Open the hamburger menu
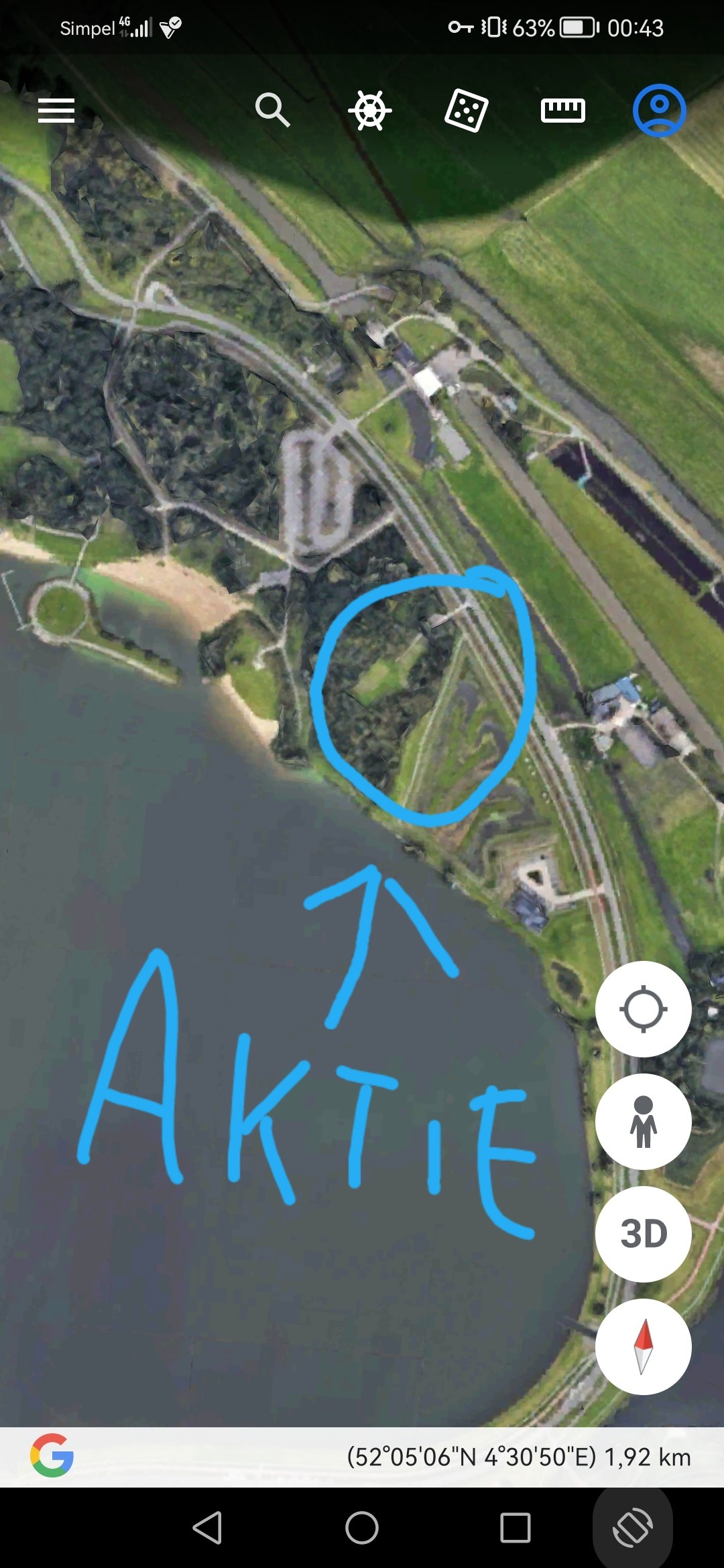Viewport: 724px width, 1568px height. click(56, 110)
